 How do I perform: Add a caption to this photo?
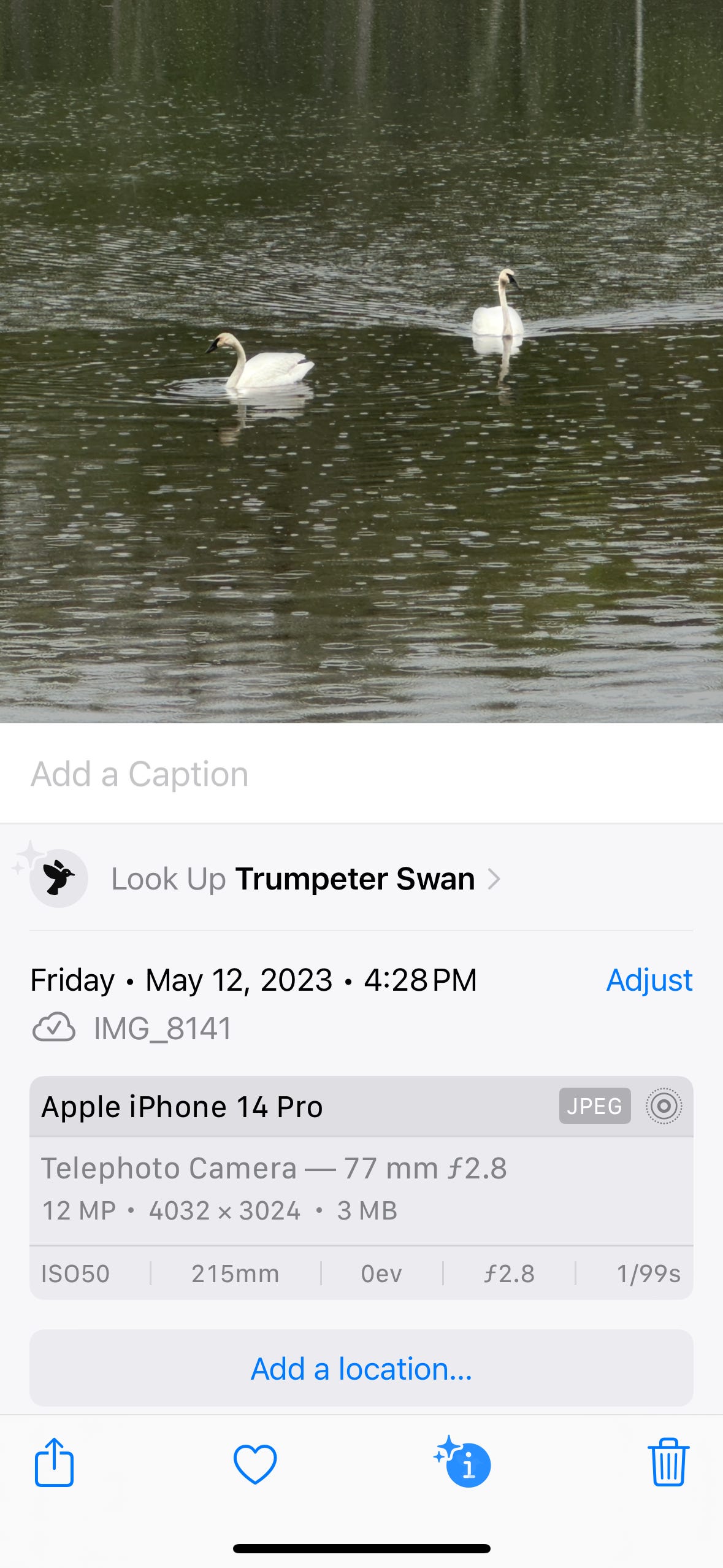361,774
